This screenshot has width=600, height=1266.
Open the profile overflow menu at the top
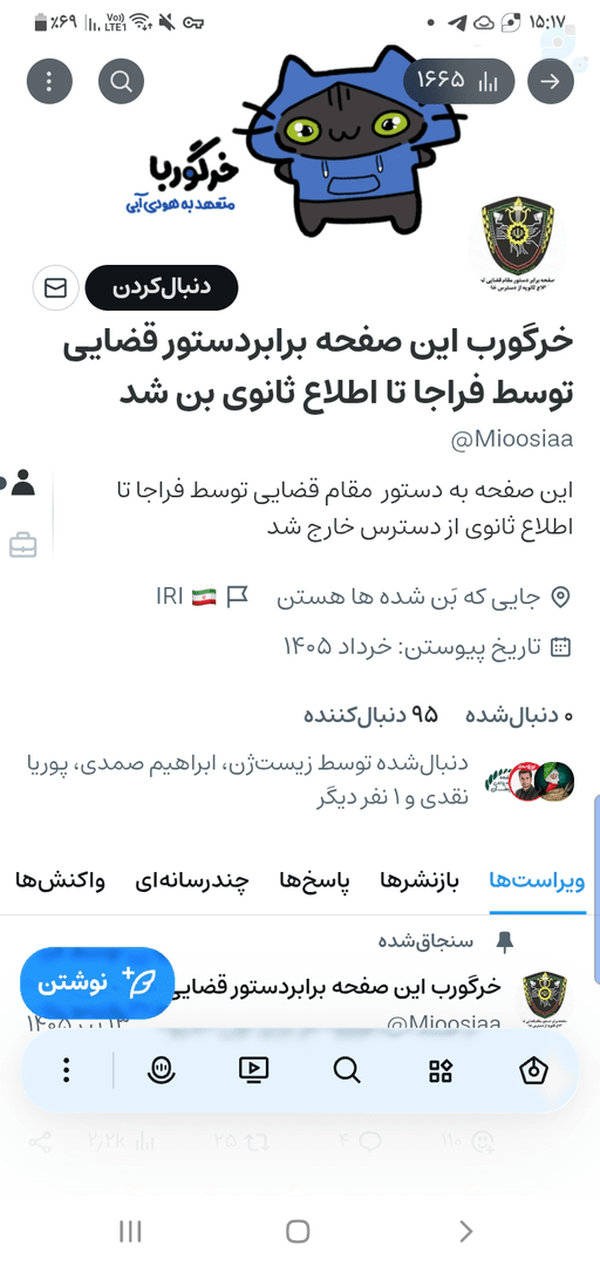click(50, 81)
